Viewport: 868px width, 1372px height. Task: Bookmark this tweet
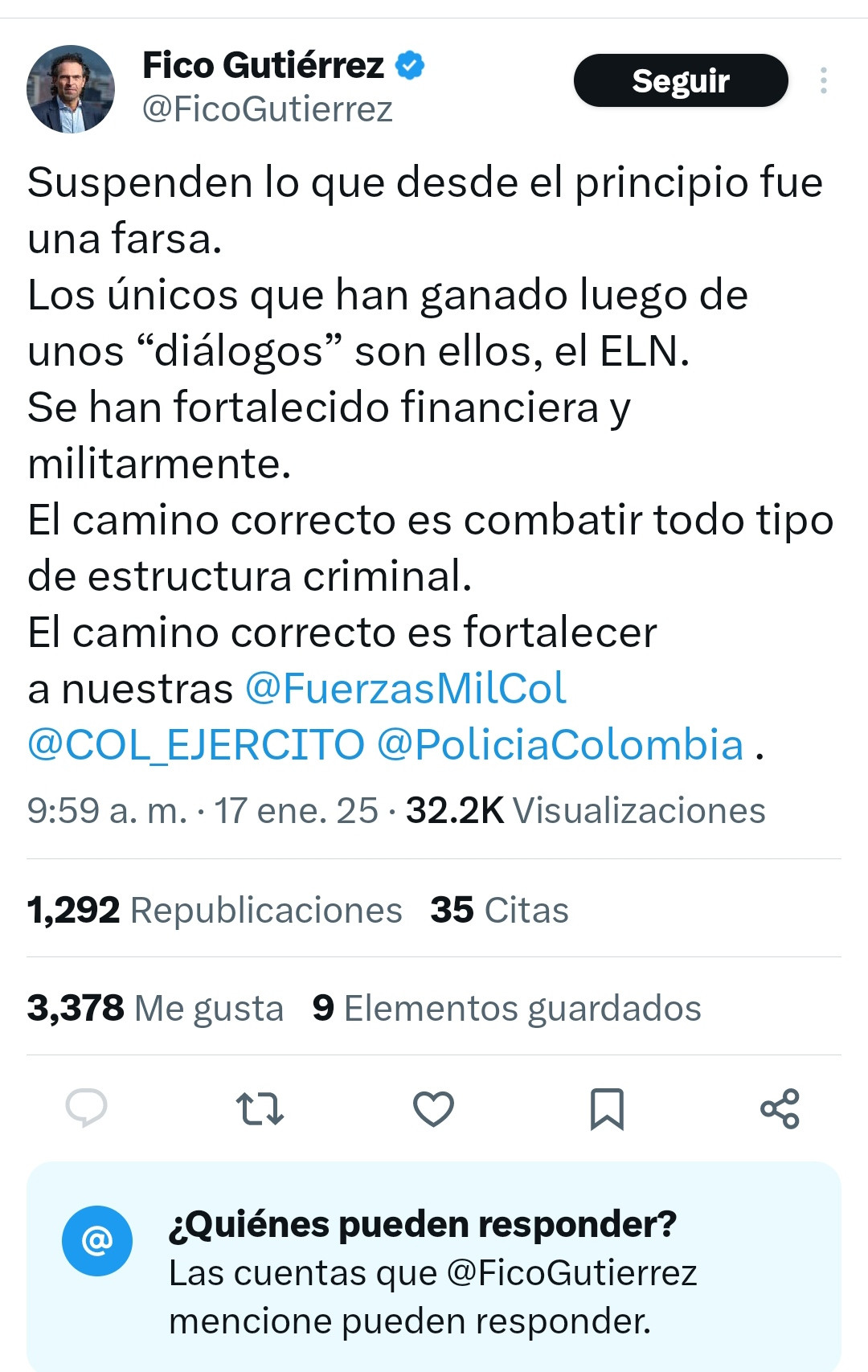pos(607,1108)
